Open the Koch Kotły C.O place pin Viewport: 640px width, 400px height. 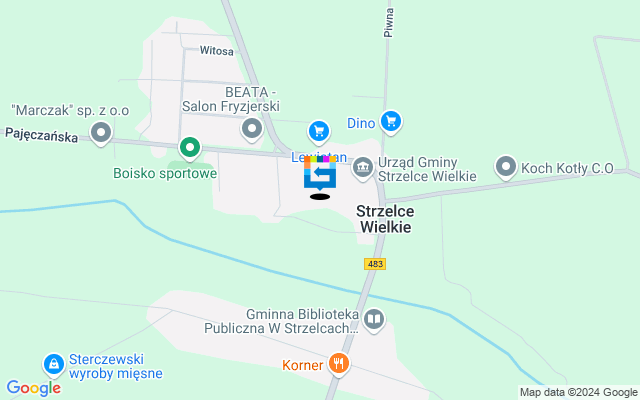506,167
